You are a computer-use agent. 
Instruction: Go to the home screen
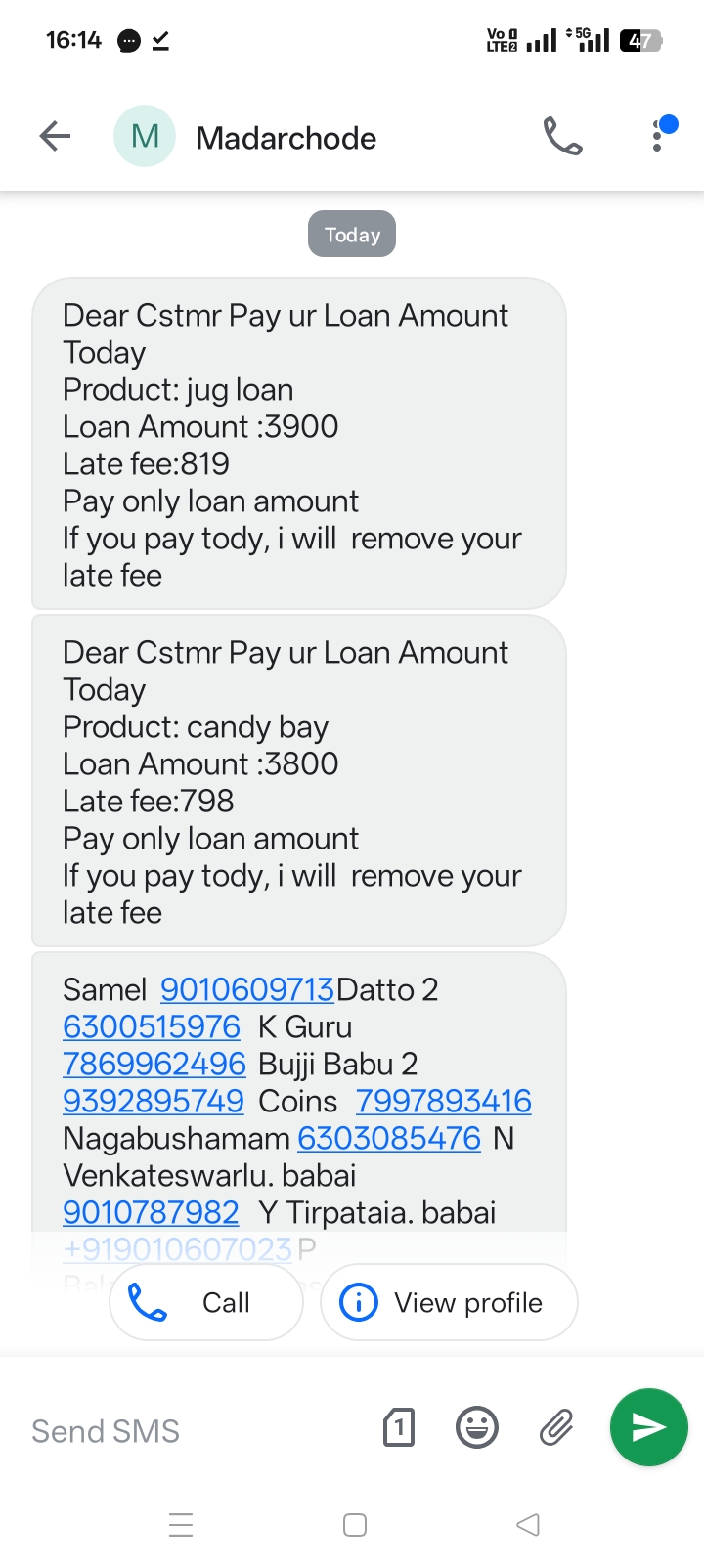pos(355,1525)
